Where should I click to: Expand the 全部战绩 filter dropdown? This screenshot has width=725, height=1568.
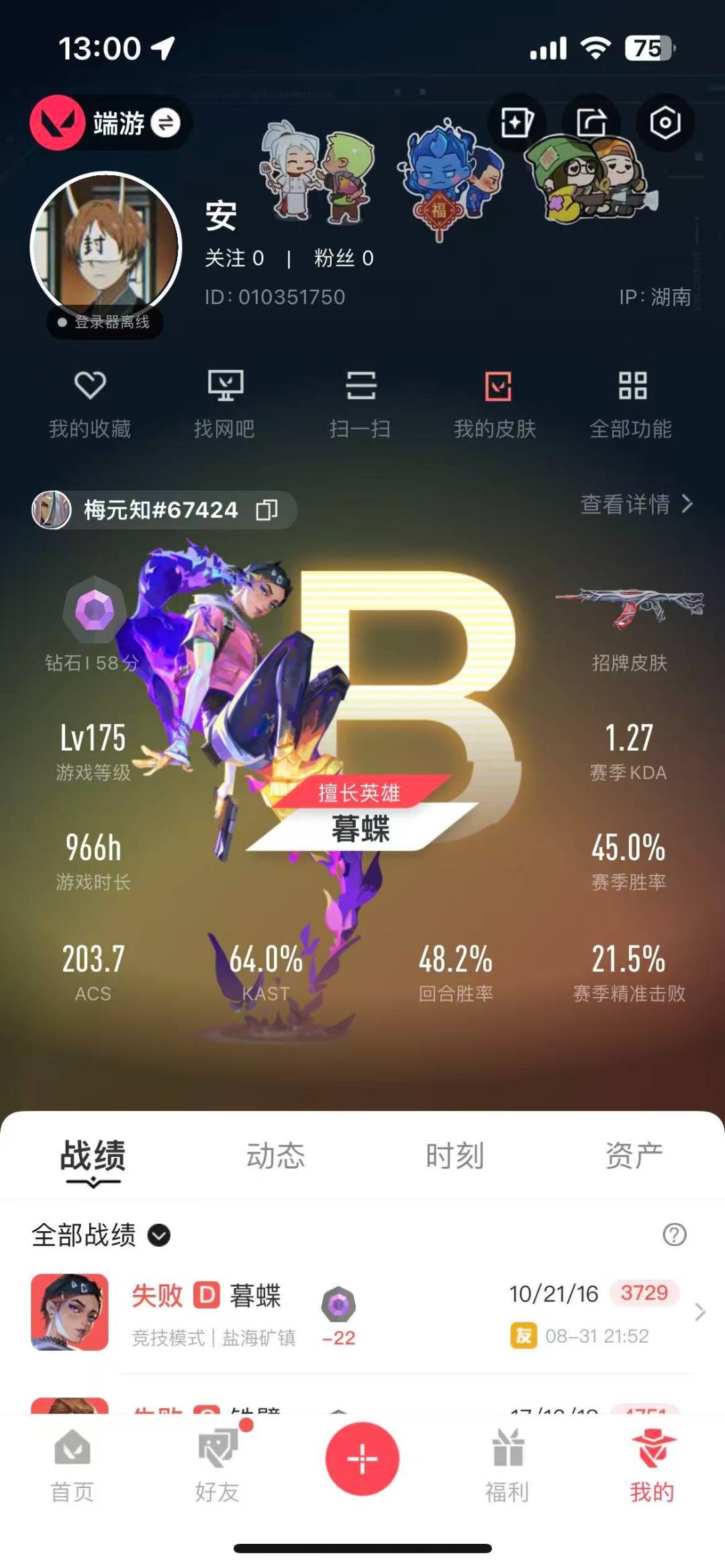pyautogui.click(x=159, y=1235)
